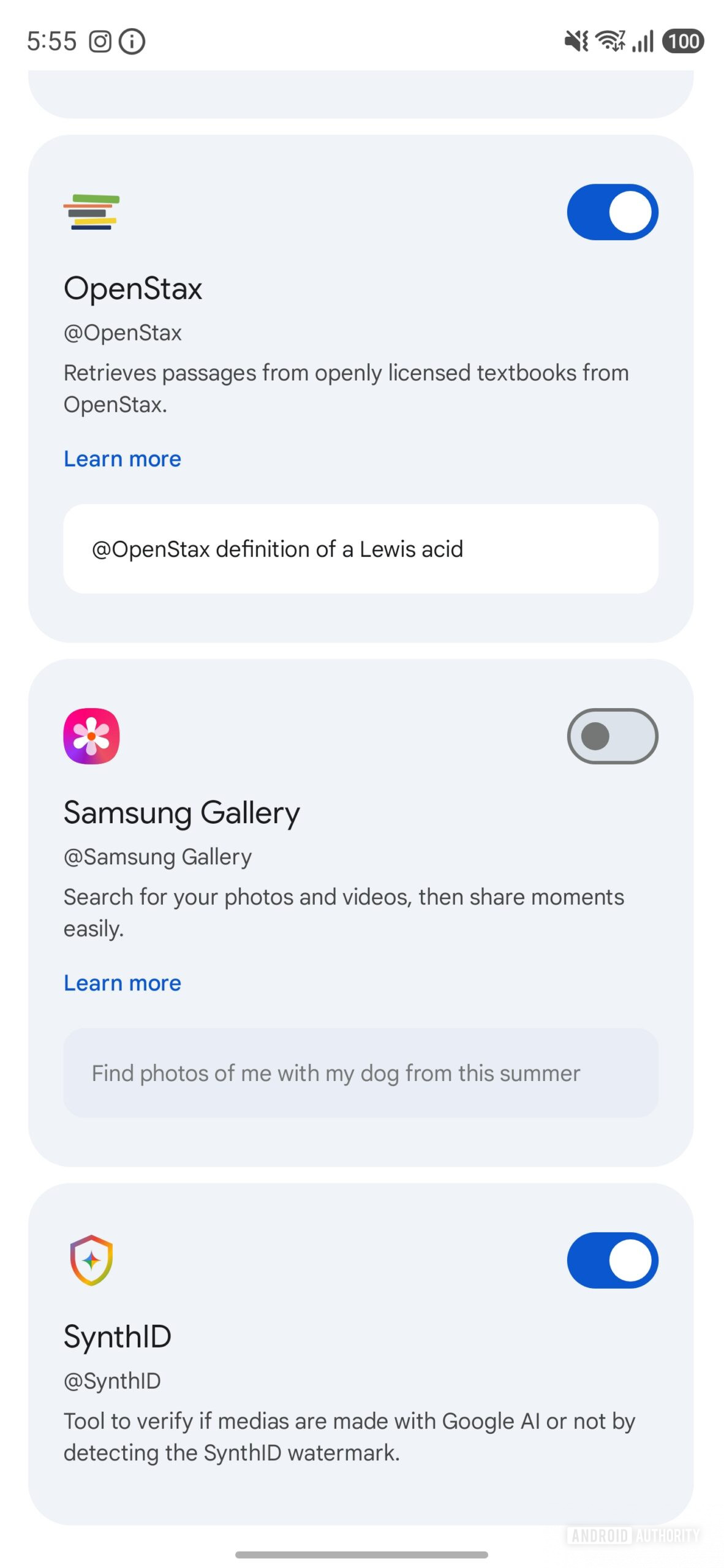The width and height of the screenshot is (724, 1568).
Task: Click the Samsung Gallery flower icon
Action: [x=91, y=737]
